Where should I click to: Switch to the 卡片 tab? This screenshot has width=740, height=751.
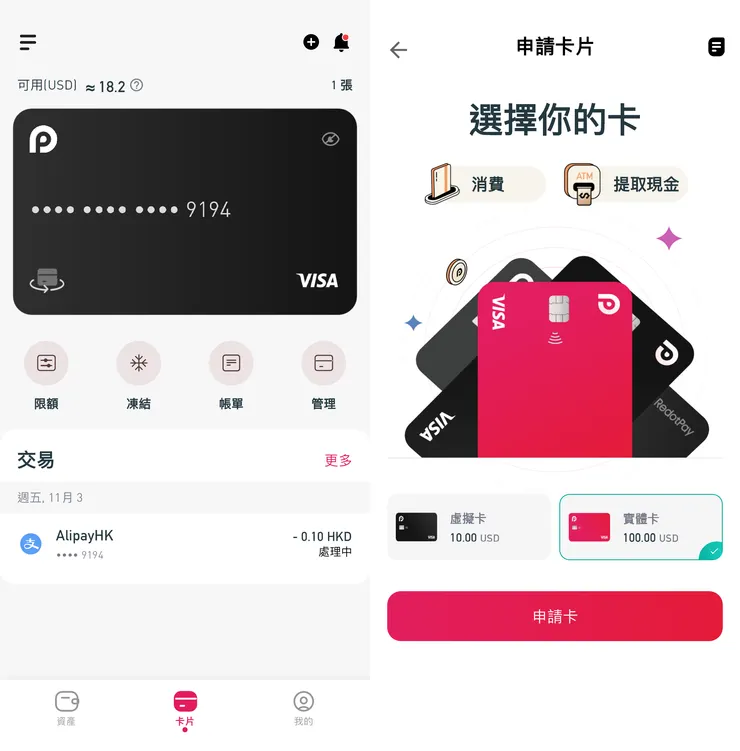(185, 707)
